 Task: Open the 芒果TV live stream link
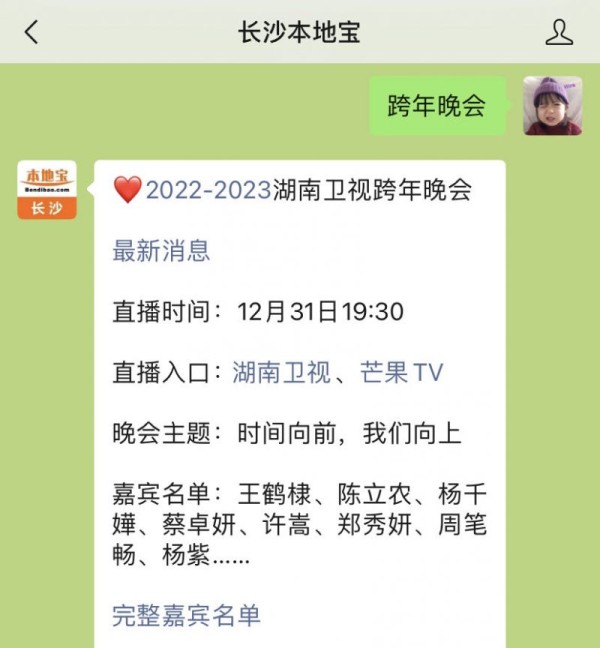tap(399, 373)
